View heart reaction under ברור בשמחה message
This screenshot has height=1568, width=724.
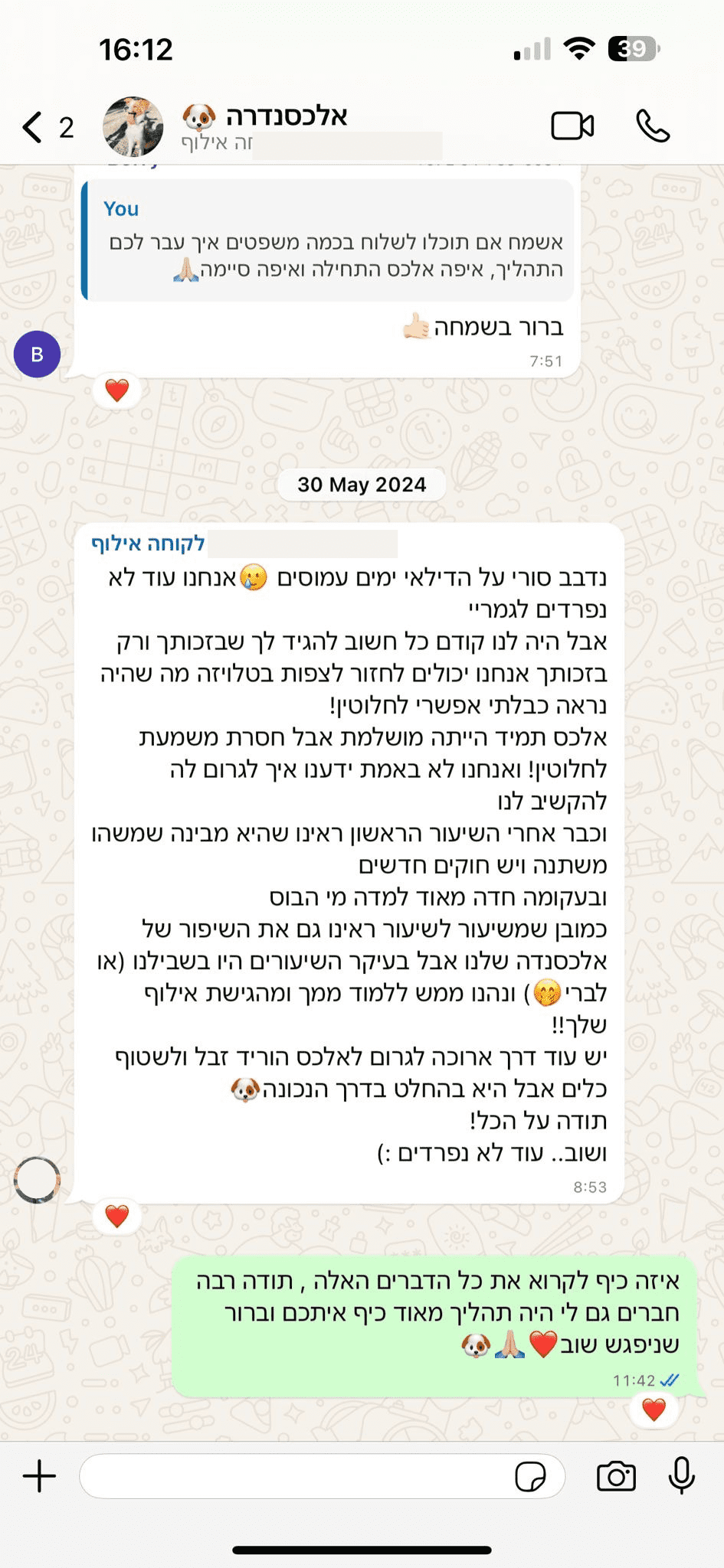pos(117,390)
